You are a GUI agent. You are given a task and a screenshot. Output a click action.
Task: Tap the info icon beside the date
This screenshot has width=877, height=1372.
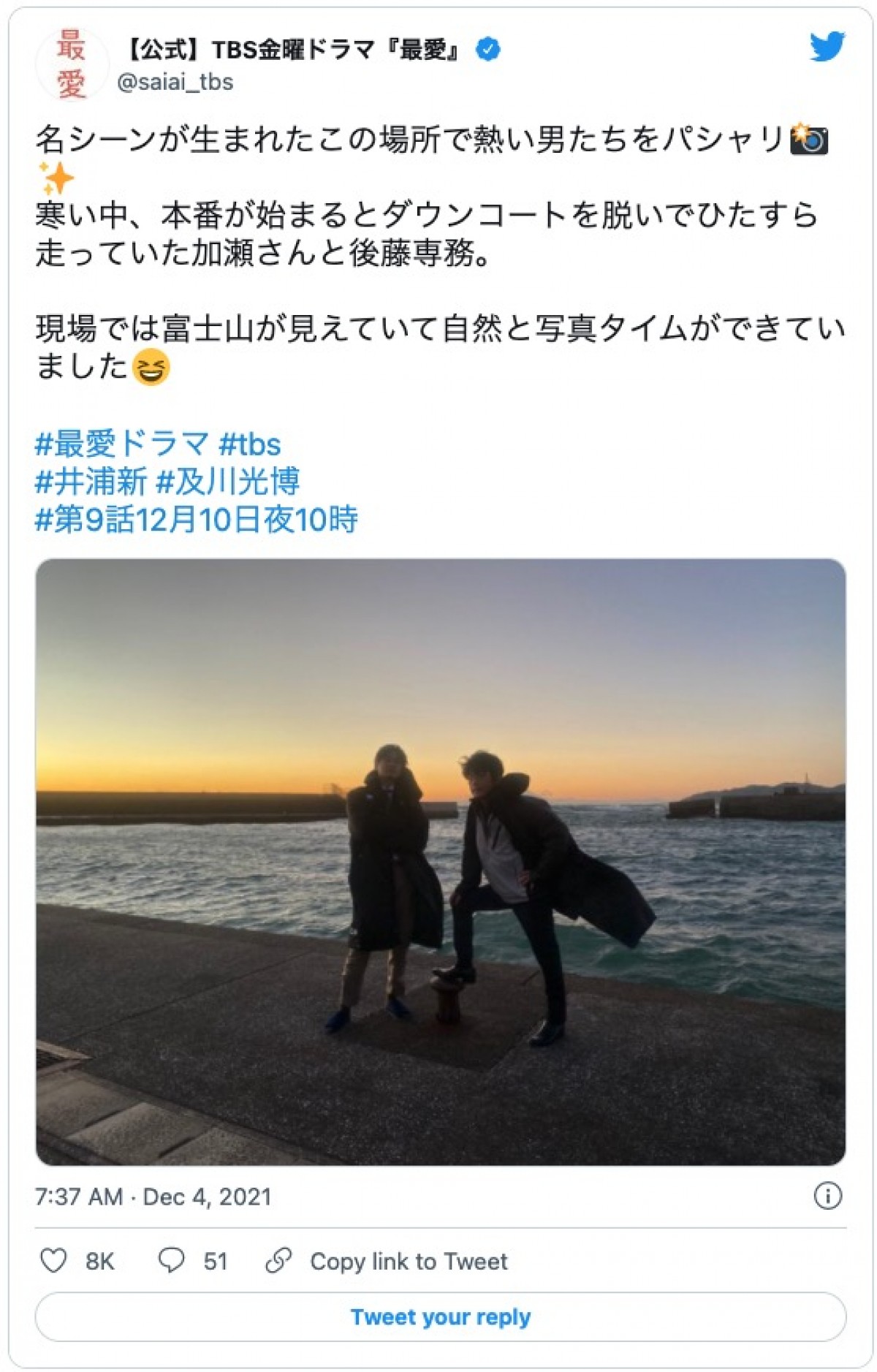coord(827,1197)
